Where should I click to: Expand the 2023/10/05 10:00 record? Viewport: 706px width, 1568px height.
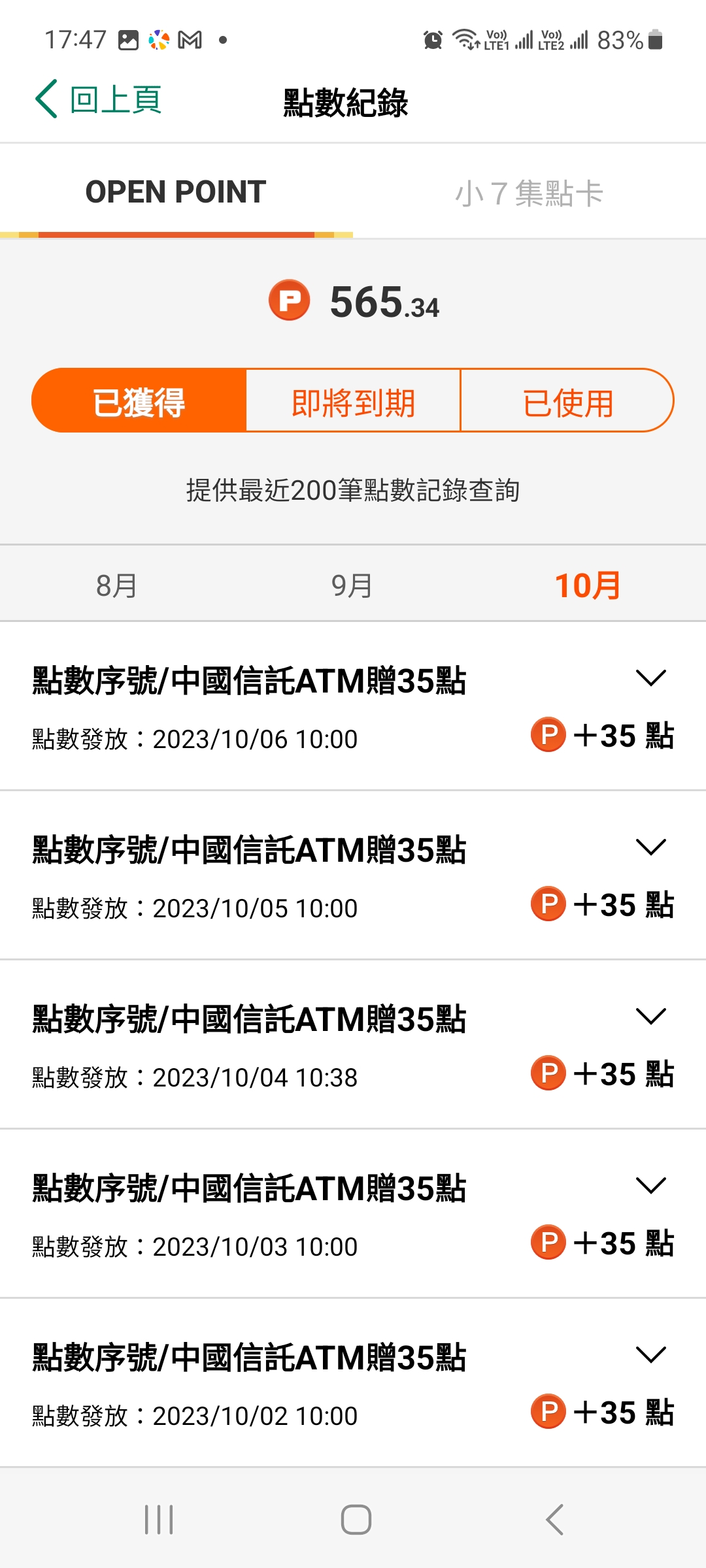click(650, 847)
